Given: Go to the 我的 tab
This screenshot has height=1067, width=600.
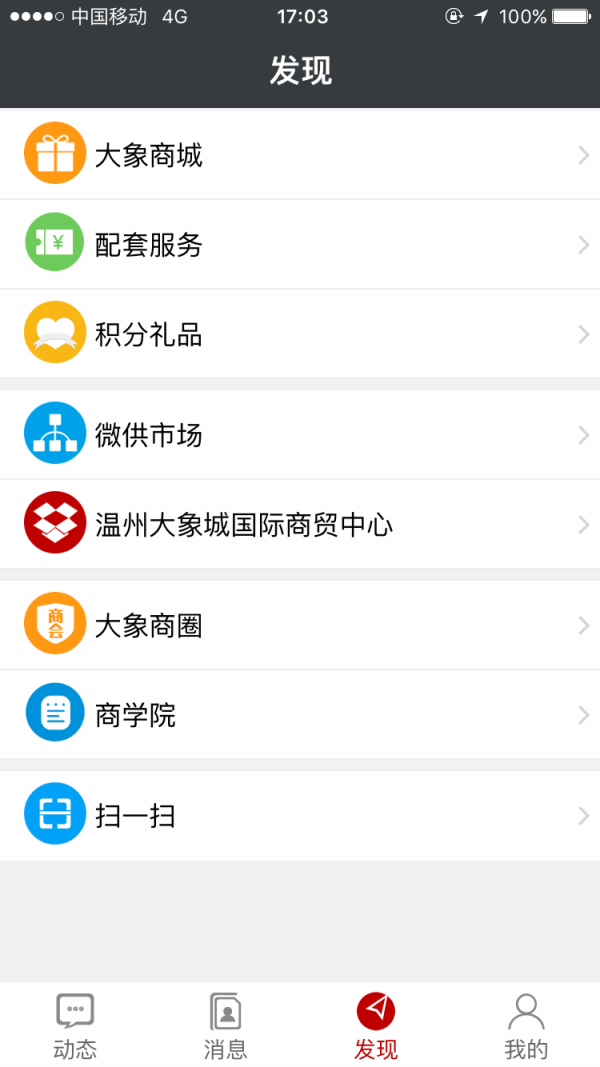Looking at the screenshot, I should 525,1025.
